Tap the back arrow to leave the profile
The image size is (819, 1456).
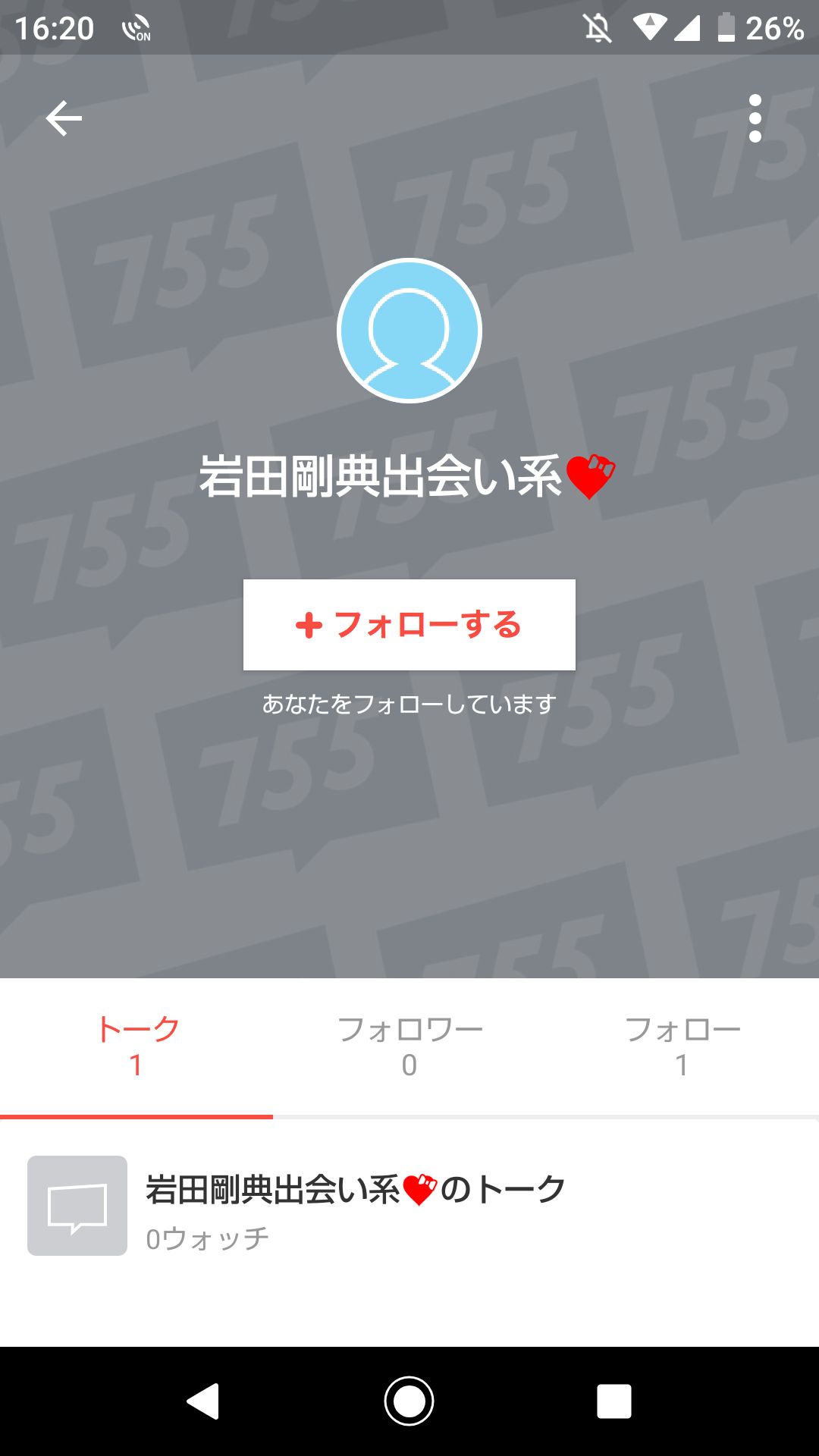pos(64,118)
